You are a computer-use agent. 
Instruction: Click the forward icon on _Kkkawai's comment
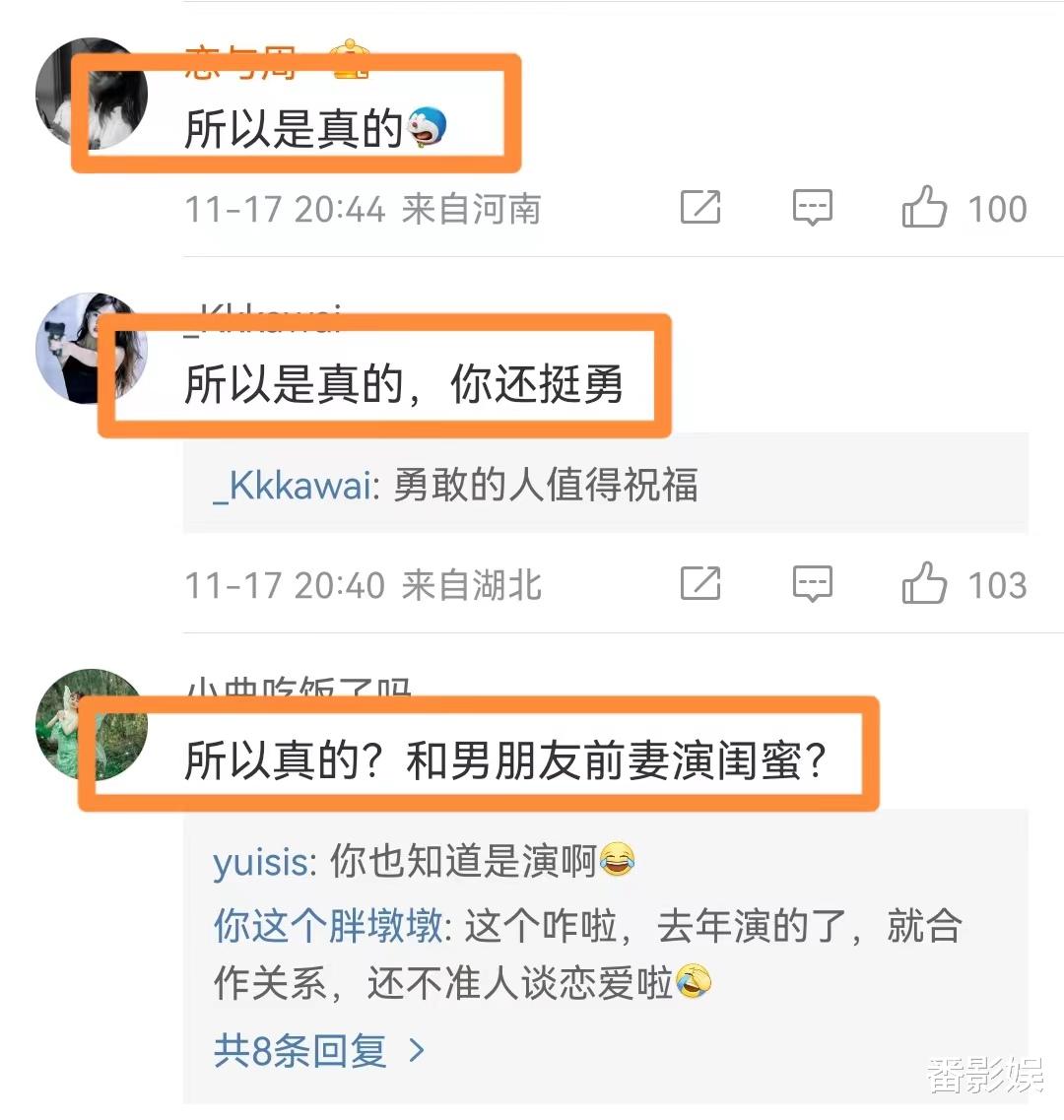click(x=699, y=584)
